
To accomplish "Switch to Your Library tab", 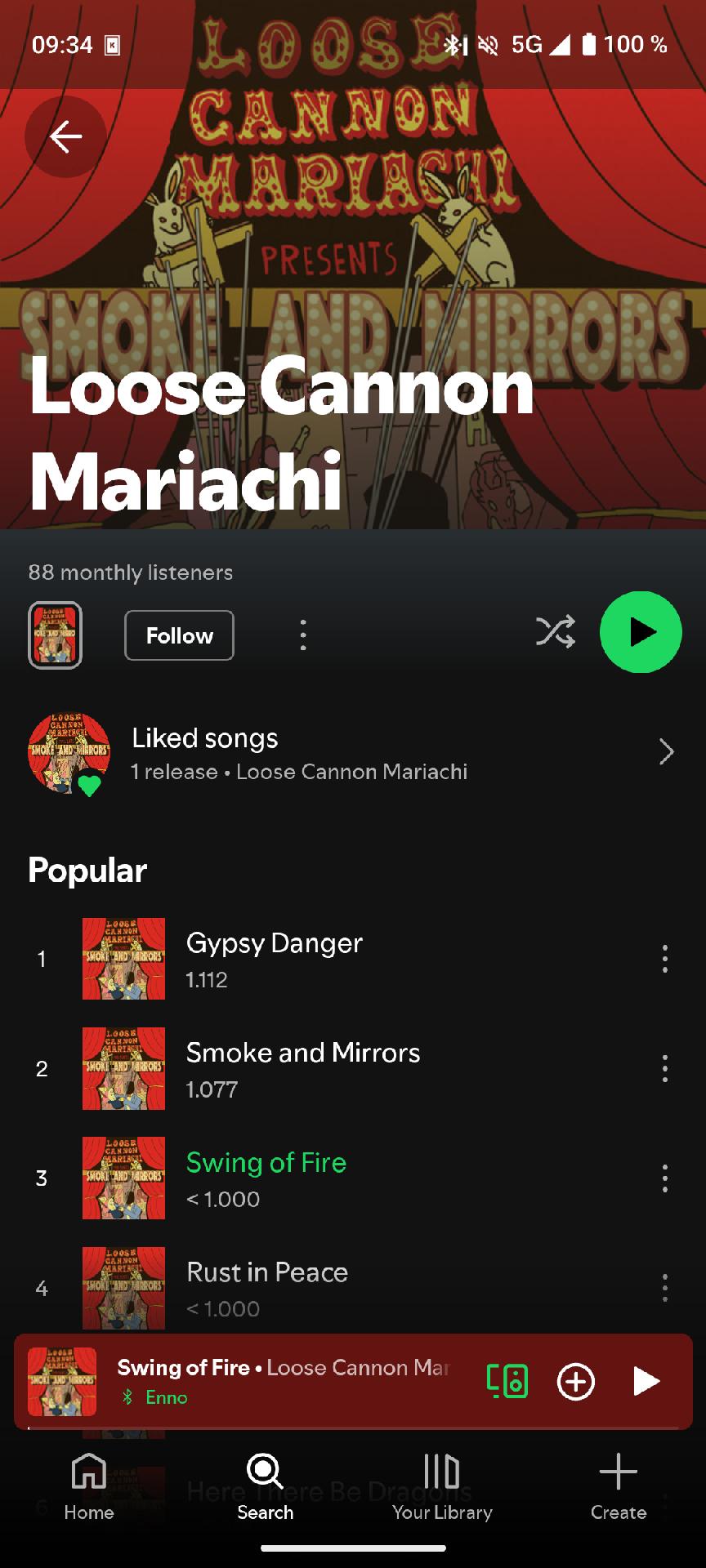I will coord(442,1488).
